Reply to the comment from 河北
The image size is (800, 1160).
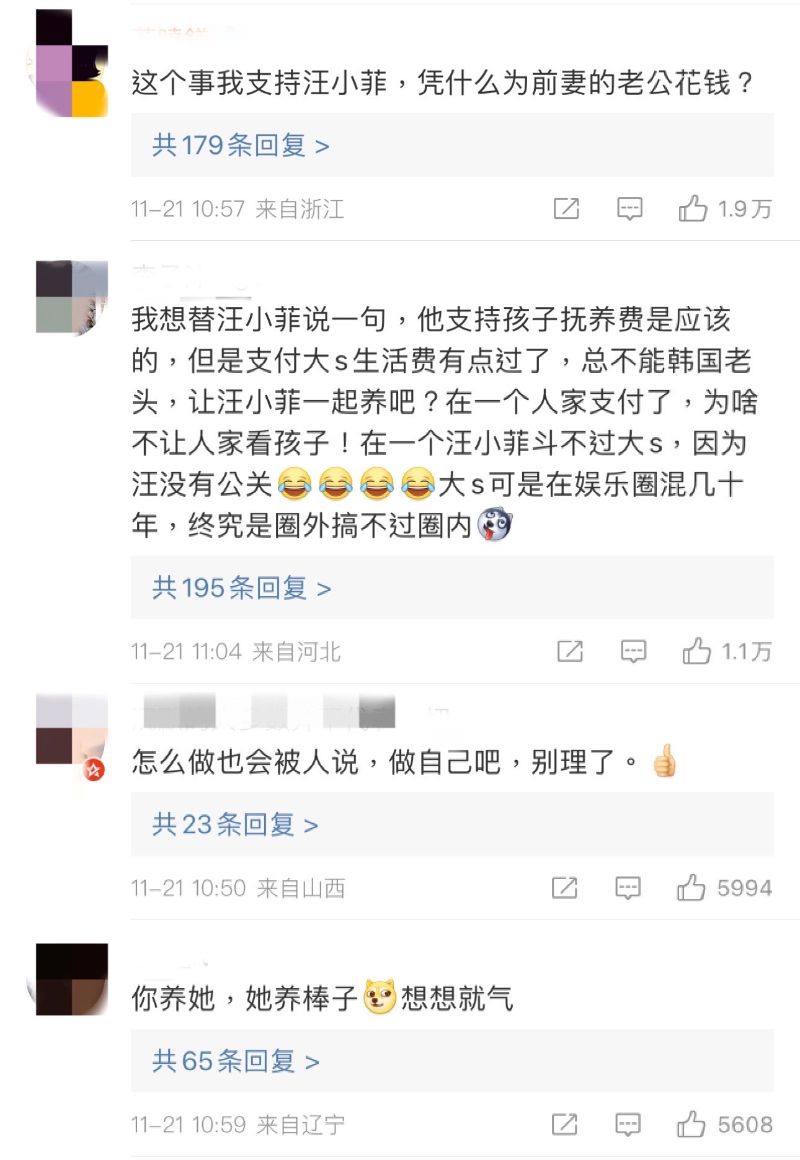pos(633,652)
